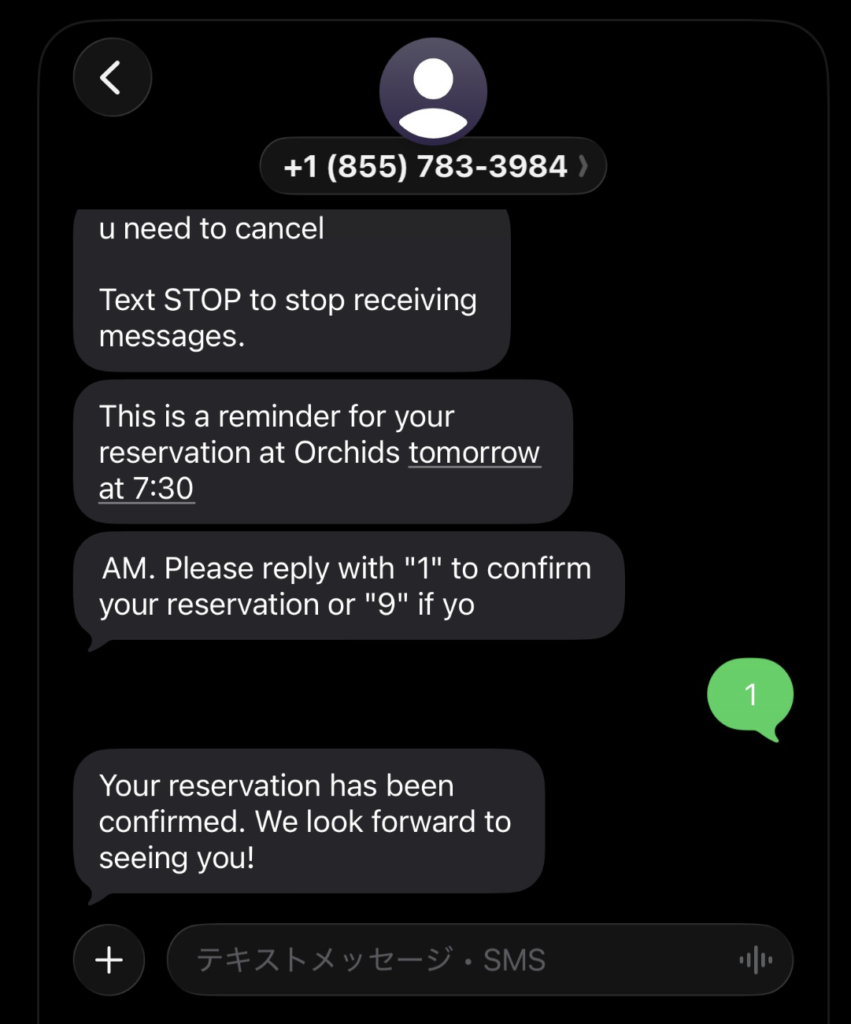The height and width of the screenshot is (1024, 851).
Task: Record an audio message with the waveform icon
Action: (755, 960)
